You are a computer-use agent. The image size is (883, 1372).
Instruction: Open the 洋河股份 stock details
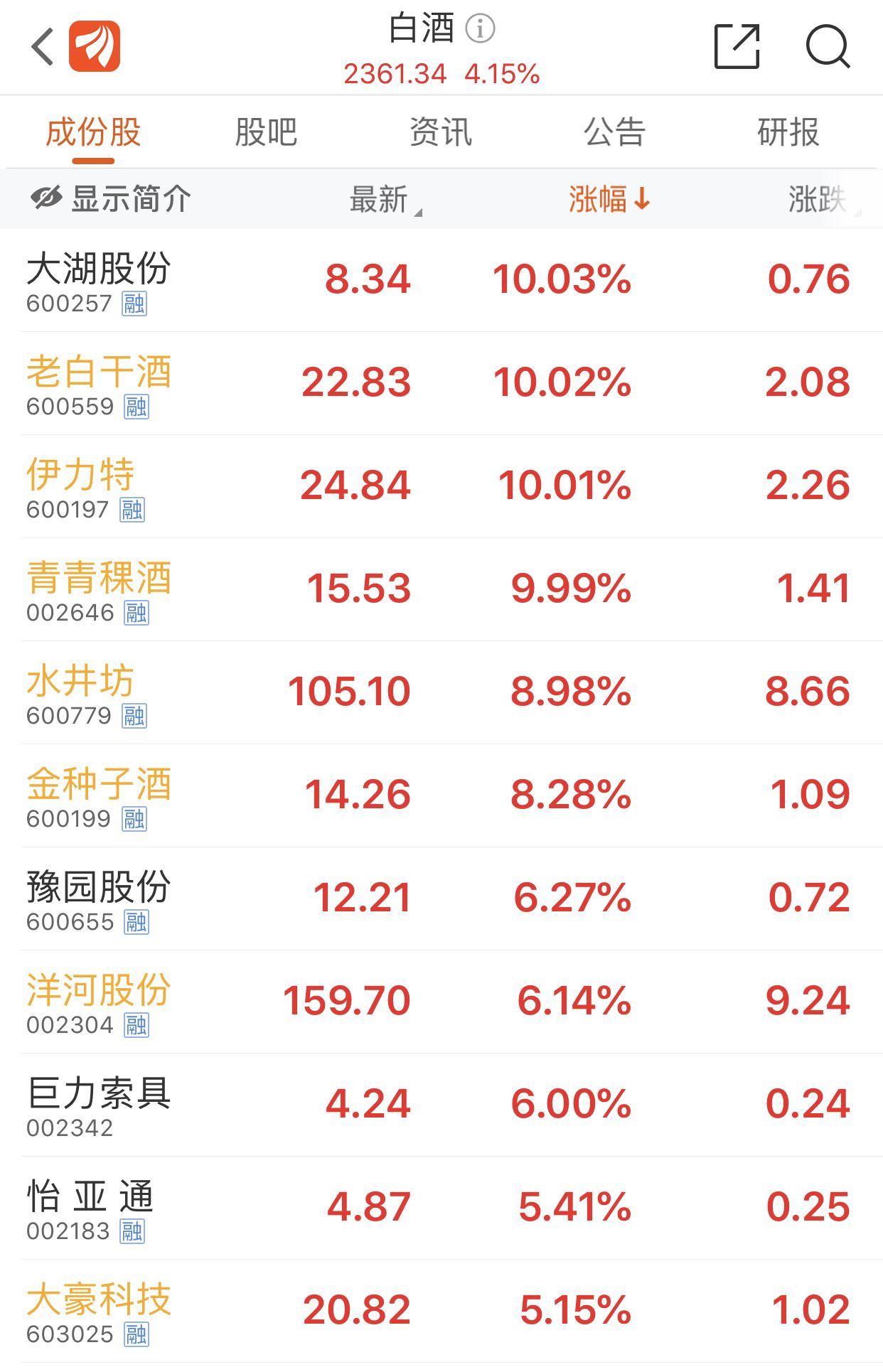(441, 1002)
